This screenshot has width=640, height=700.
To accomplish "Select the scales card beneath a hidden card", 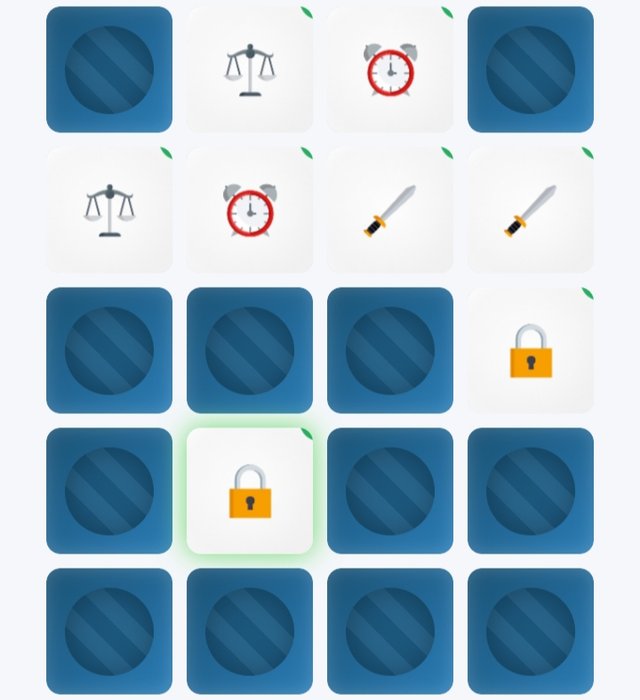I will pos(109,210).
